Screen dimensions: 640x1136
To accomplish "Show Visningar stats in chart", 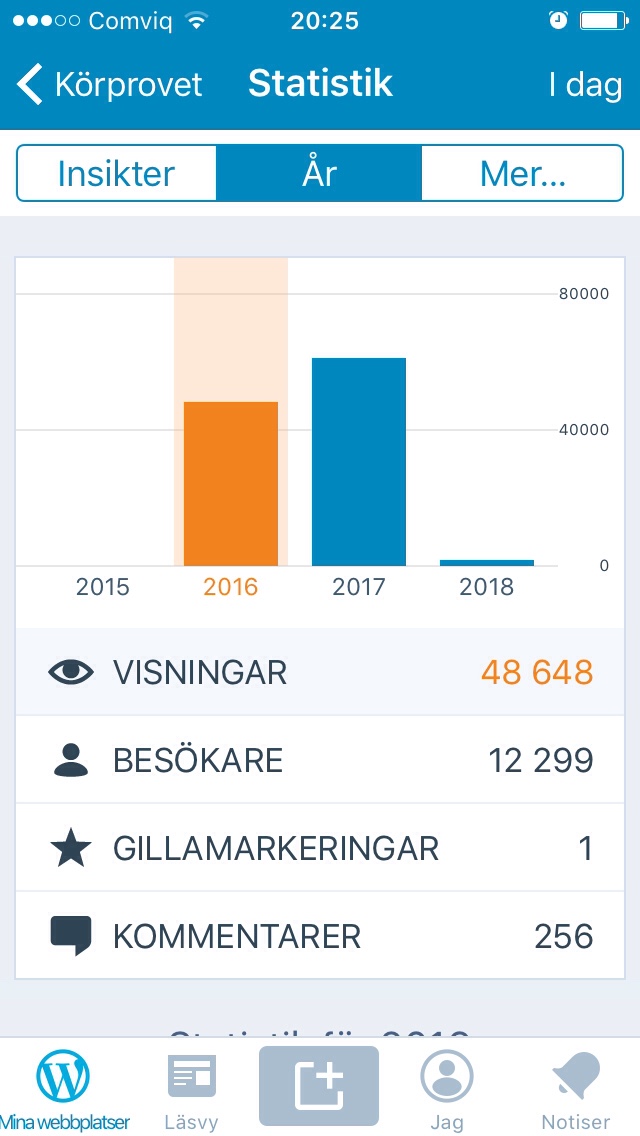I will pyautogui.click(x=320, y=672).
